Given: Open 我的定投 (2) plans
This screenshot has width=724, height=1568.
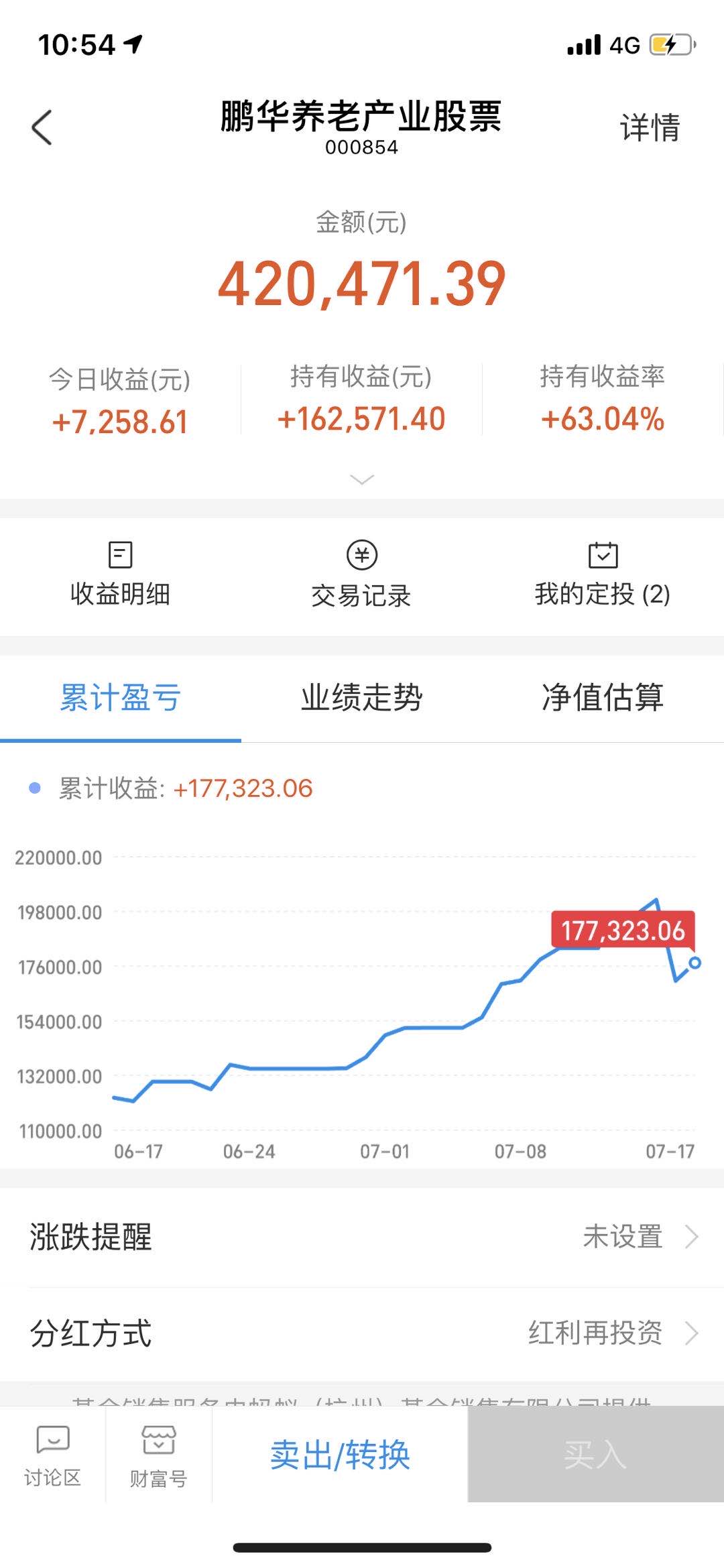Looking at the screenshot, I should [x=603, y=575].
